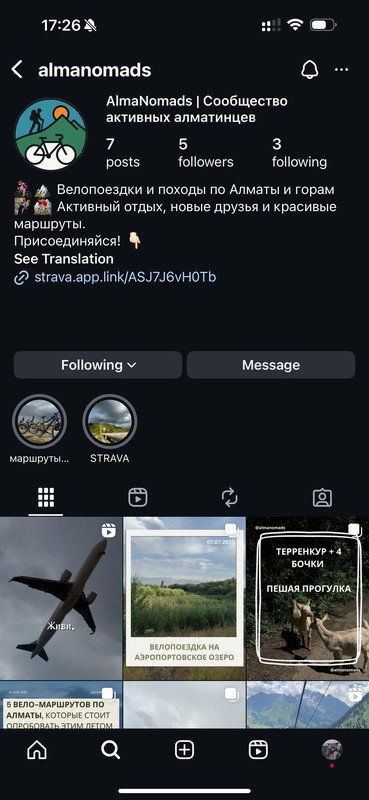Open the three-dot overflow menu

tap(341, 69)
